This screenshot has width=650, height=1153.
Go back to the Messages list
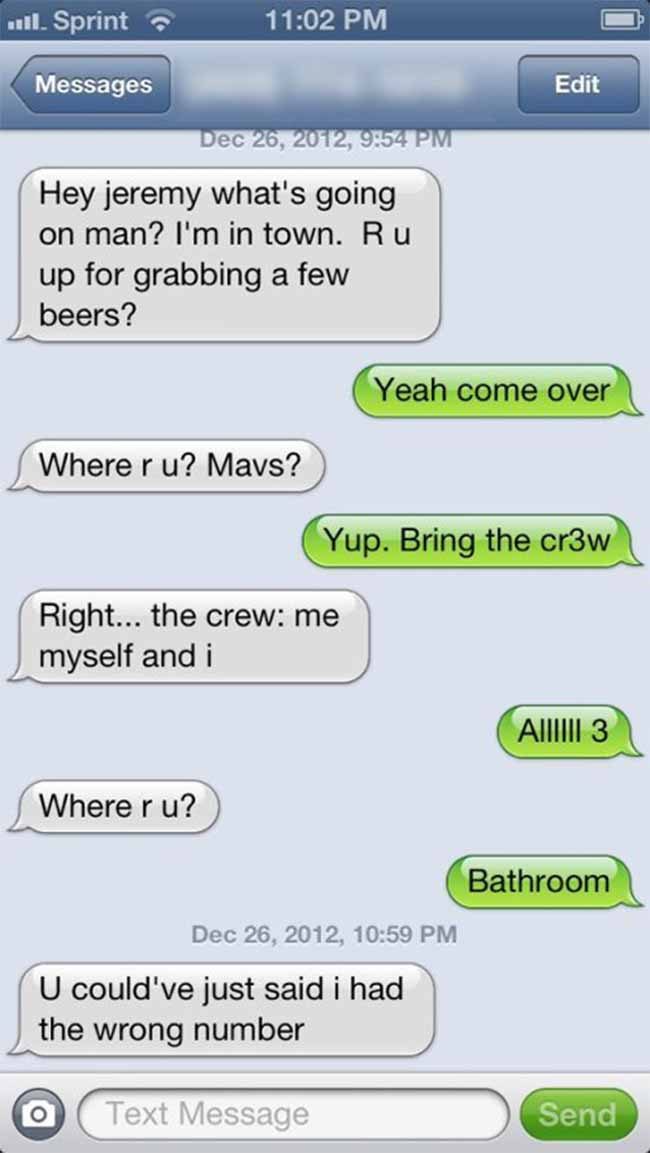pyautogui.click(x=91, y=85)
